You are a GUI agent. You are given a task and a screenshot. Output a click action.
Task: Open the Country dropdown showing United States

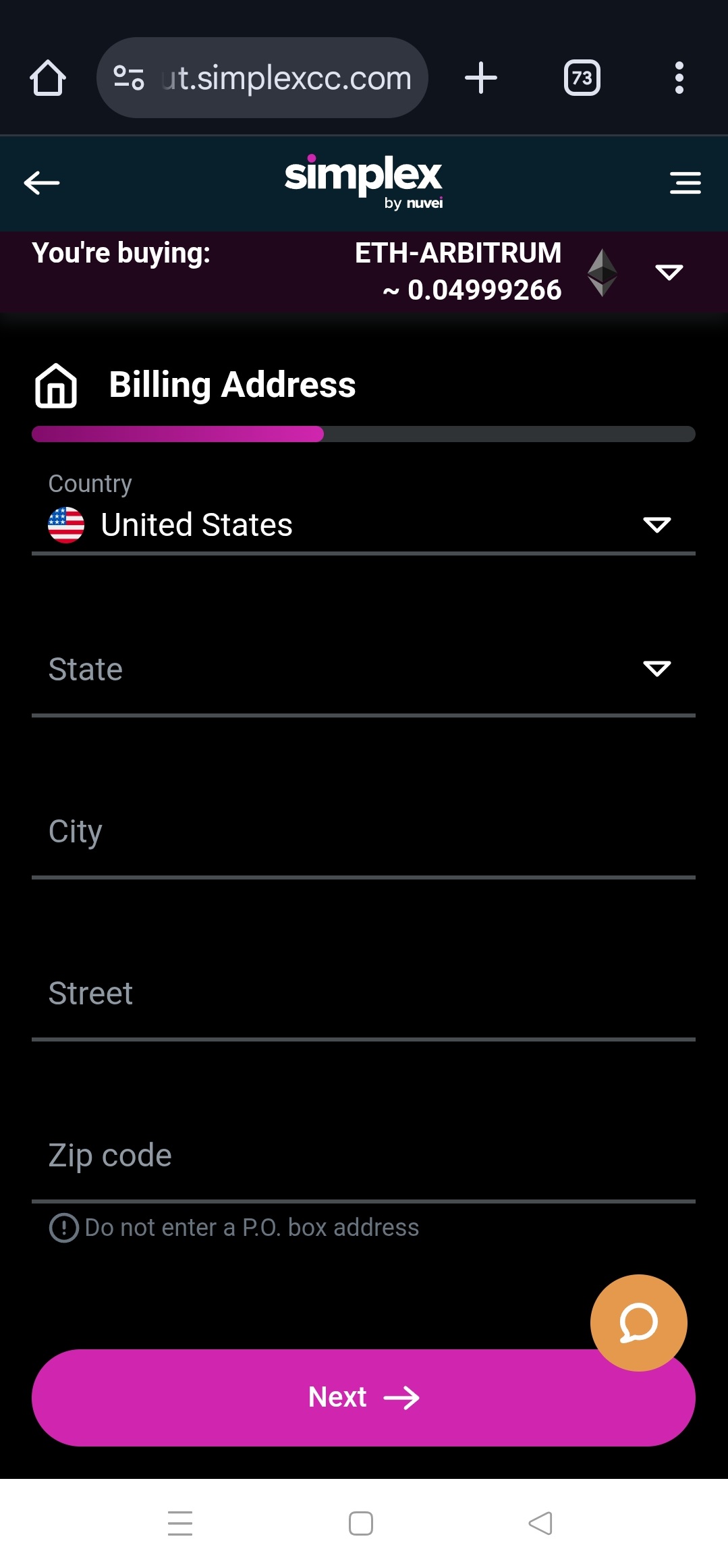point(363,525)
